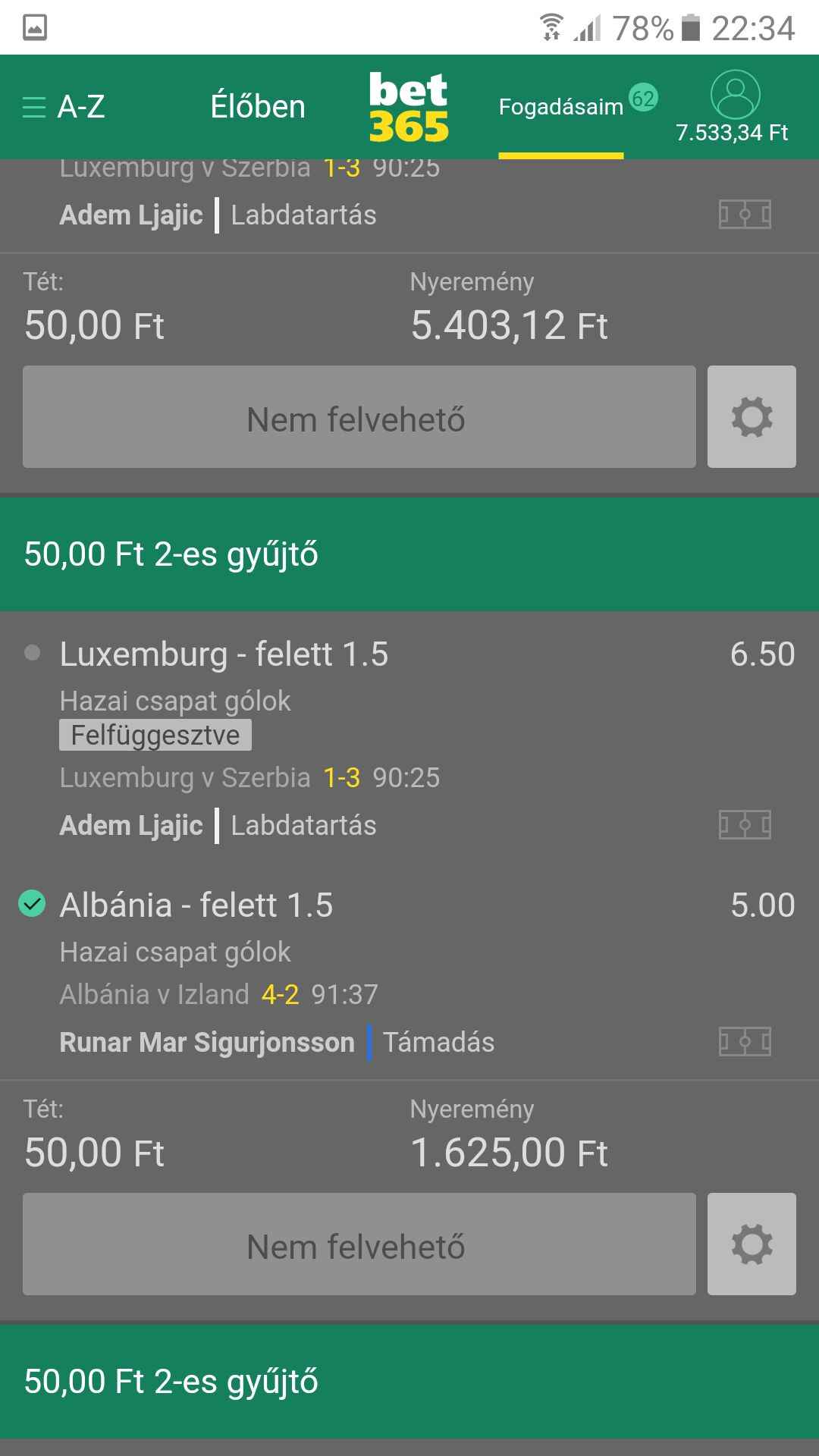This screenshot has height=1456, width=819.
Task: Open the A-Z sports menu
Action: point(64,107)
